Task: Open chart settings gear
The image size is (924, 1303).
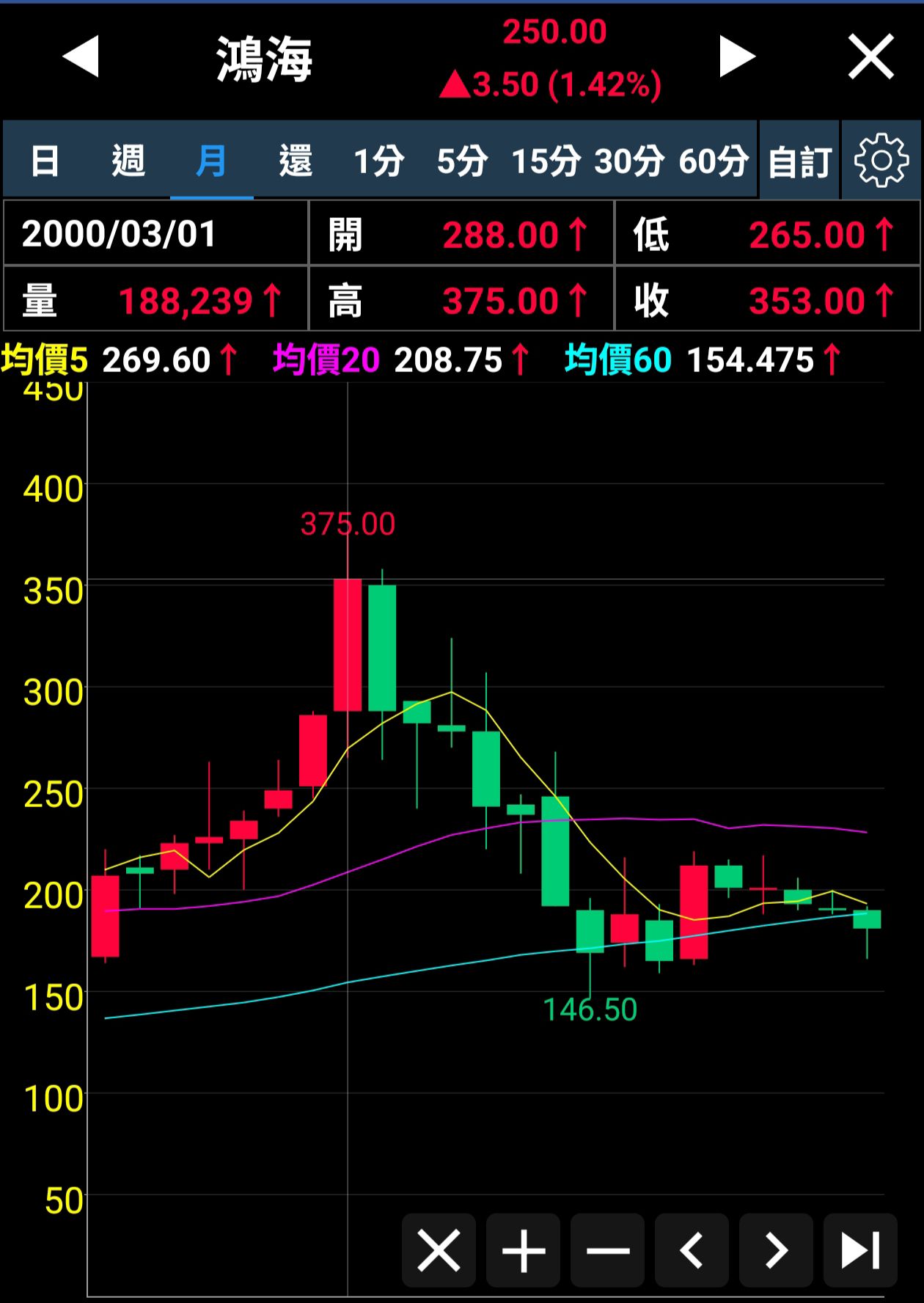Action: coord(881,161)
